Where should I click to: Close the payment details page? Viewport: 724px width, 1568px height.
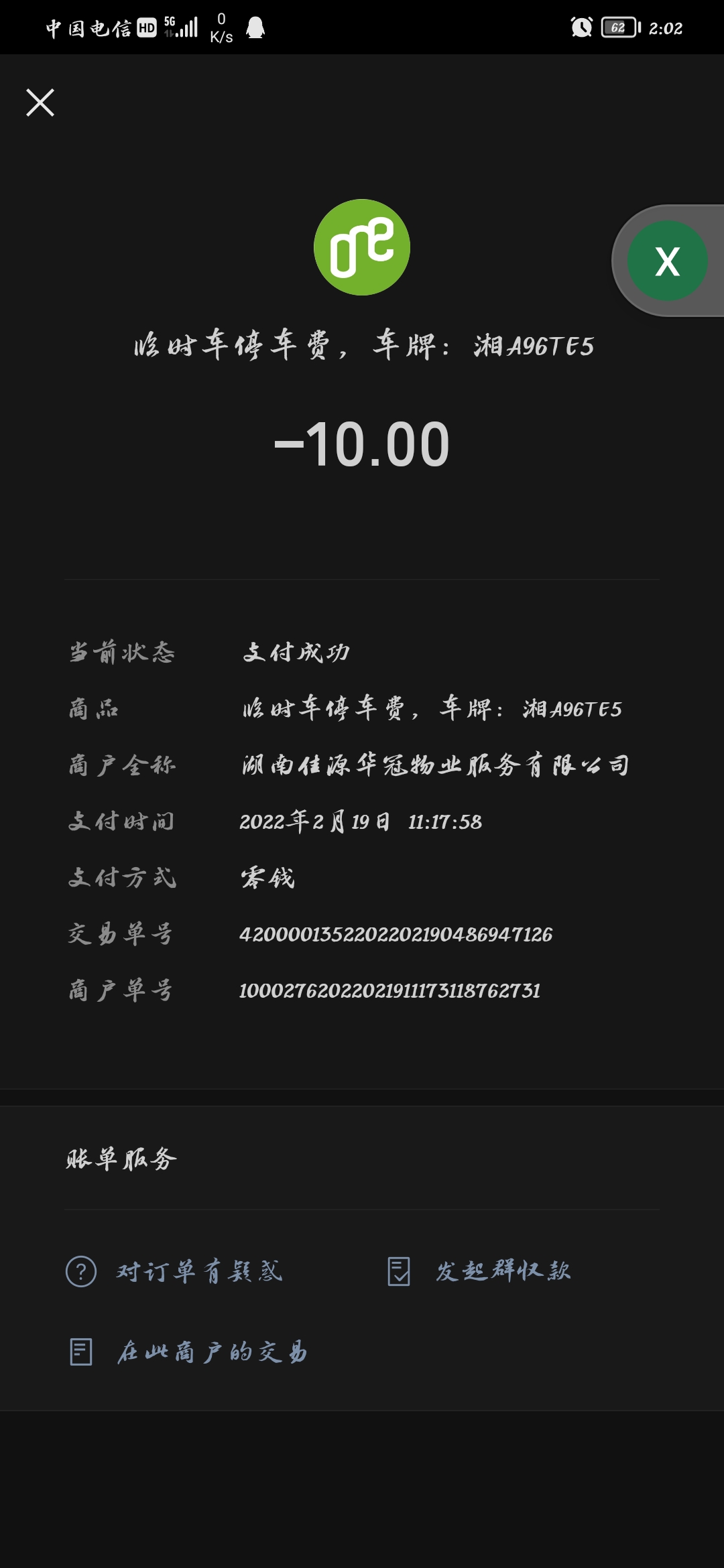point(40,103)
